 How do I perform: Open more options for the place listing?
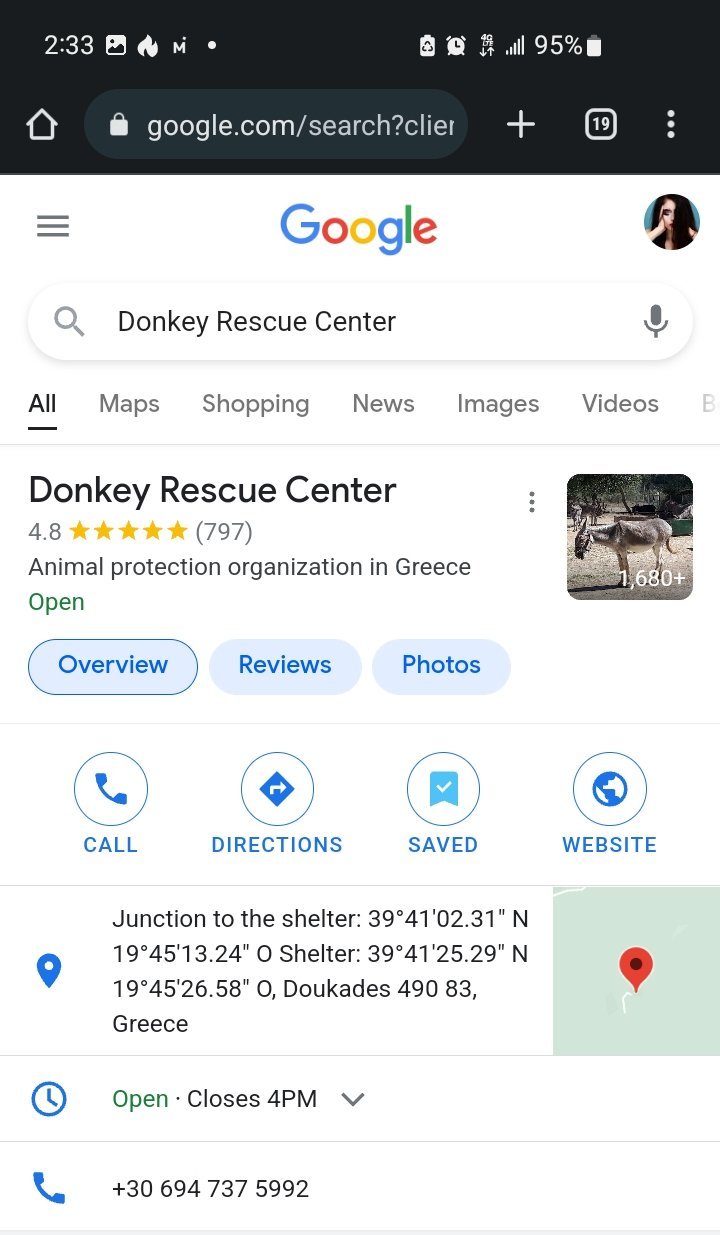(x=532, y=502)
